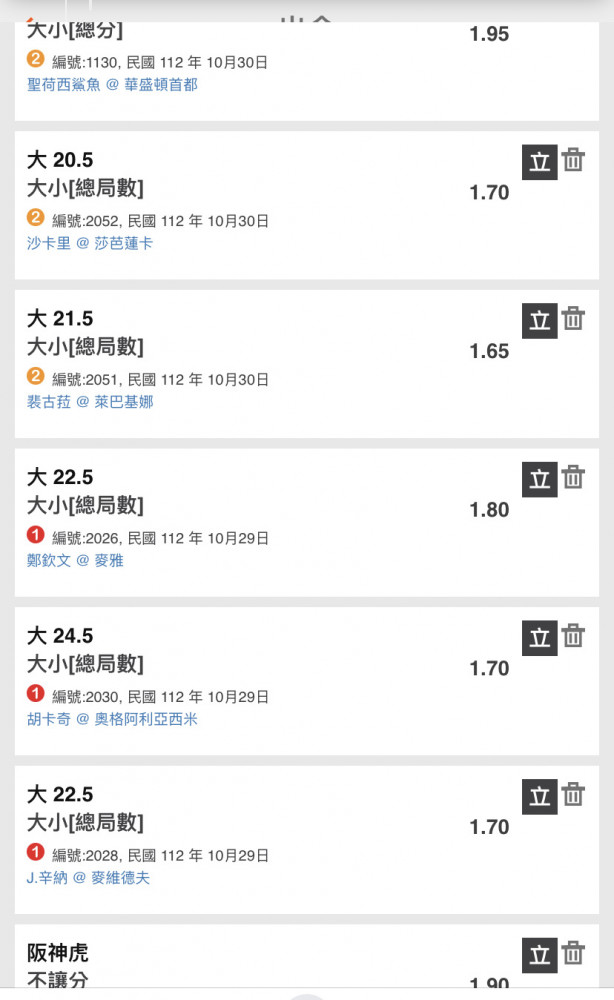The width and height of the screenshot is (614, 1000).
Task: Open match link 沙卡里 @ 莎芭蓮卡
Action: coord(90,243)
